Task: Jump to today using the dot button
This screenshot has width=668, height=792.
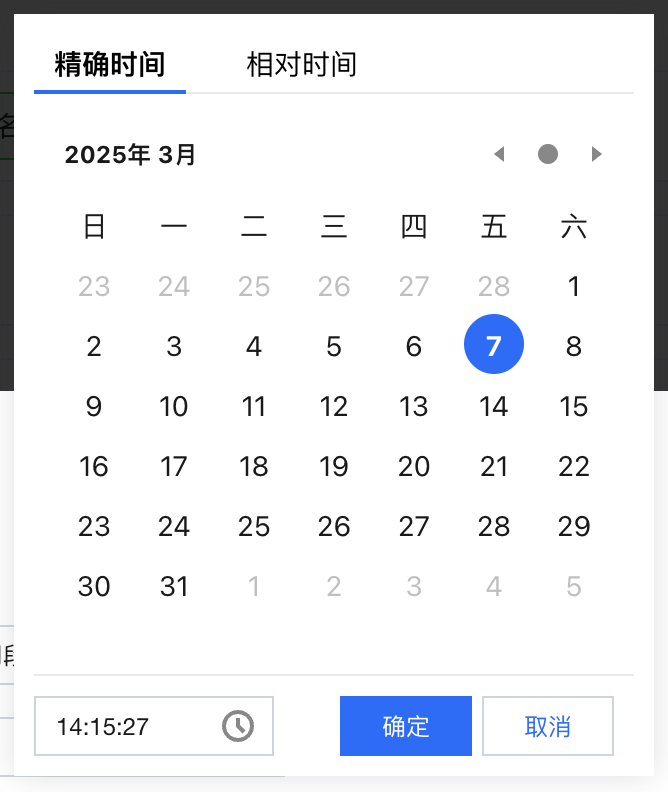Action: (548, 154)
